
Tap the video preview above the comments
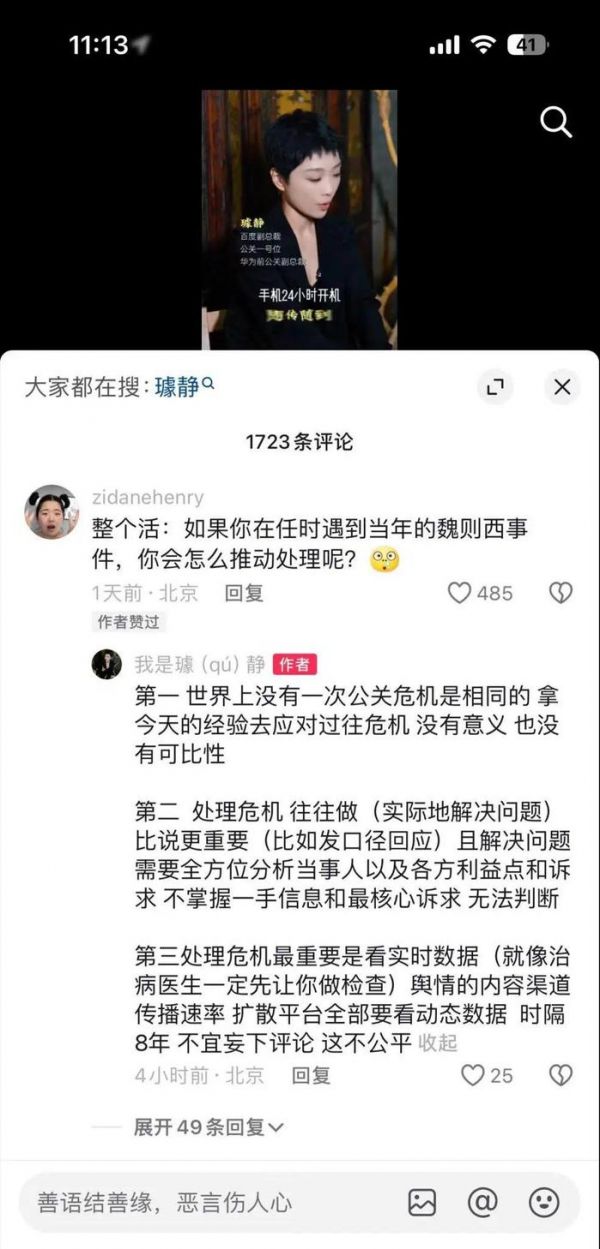[x=299, y=219]
